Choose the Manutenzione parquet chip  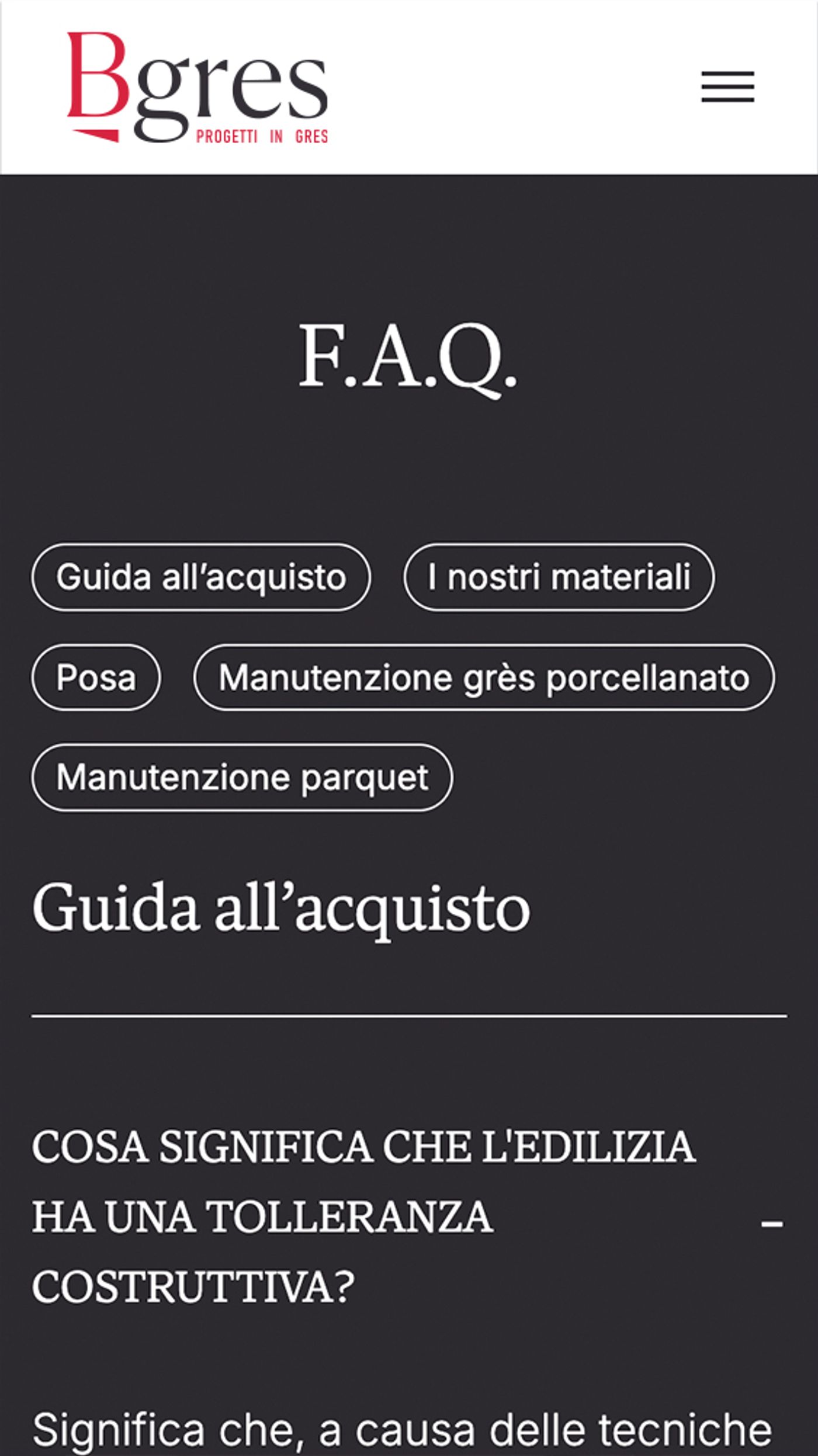[242, 778]
